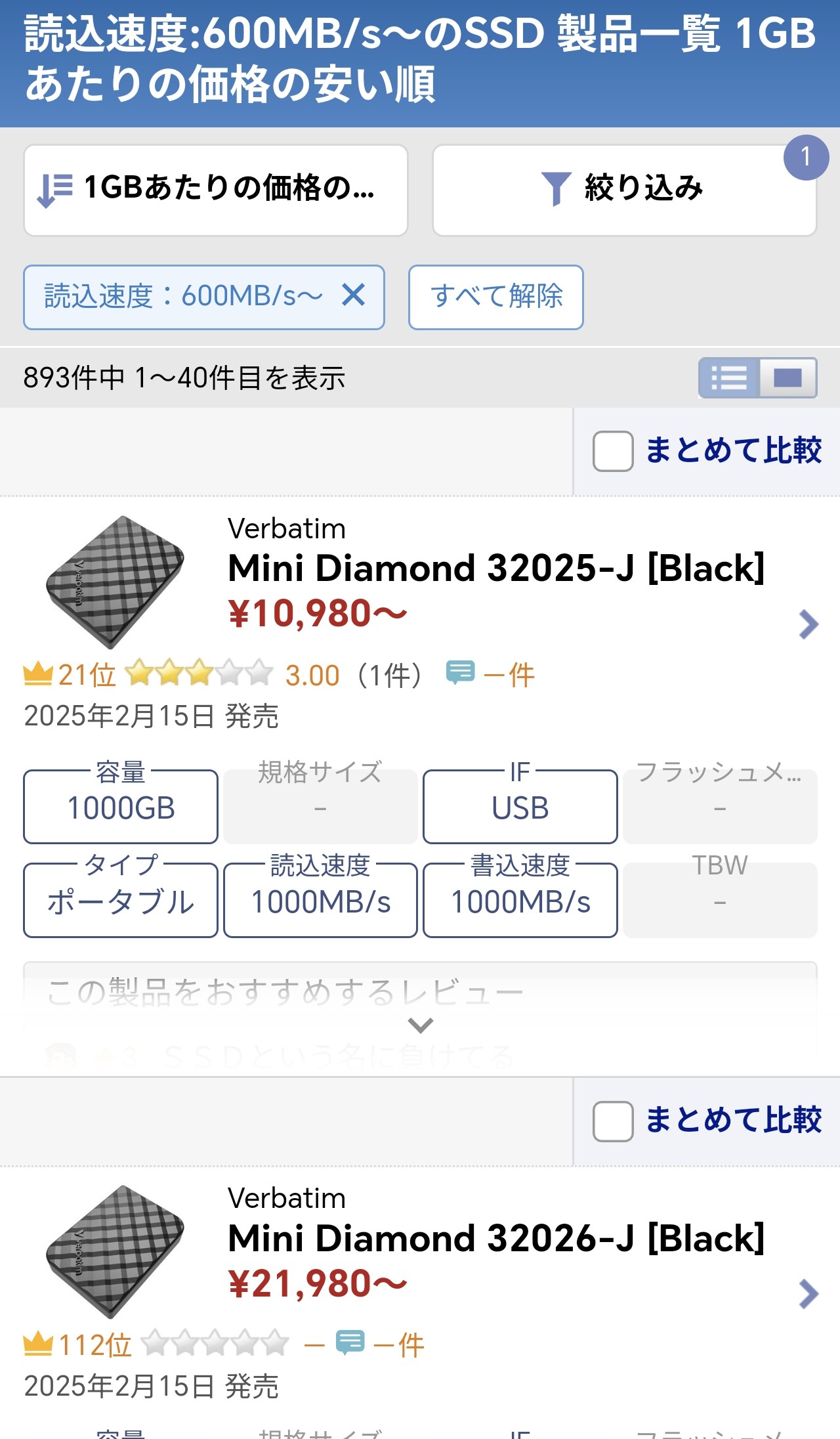Open the 絞り込み filter button
Image resolution: width=840 pixels, height=1439 pixels.
point(623,190)
